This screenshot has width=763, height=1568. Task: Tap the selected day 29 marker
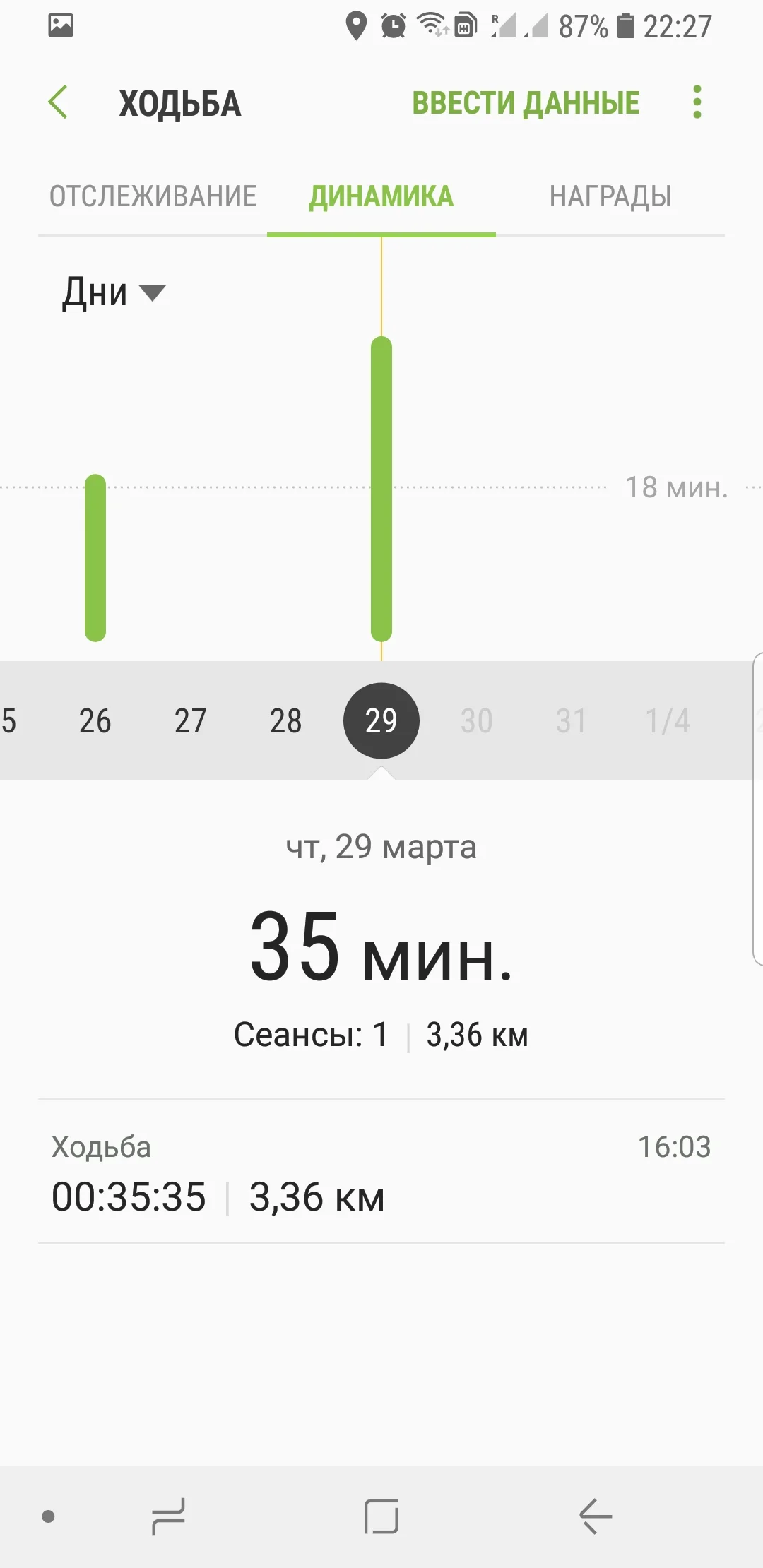[381, 721]
